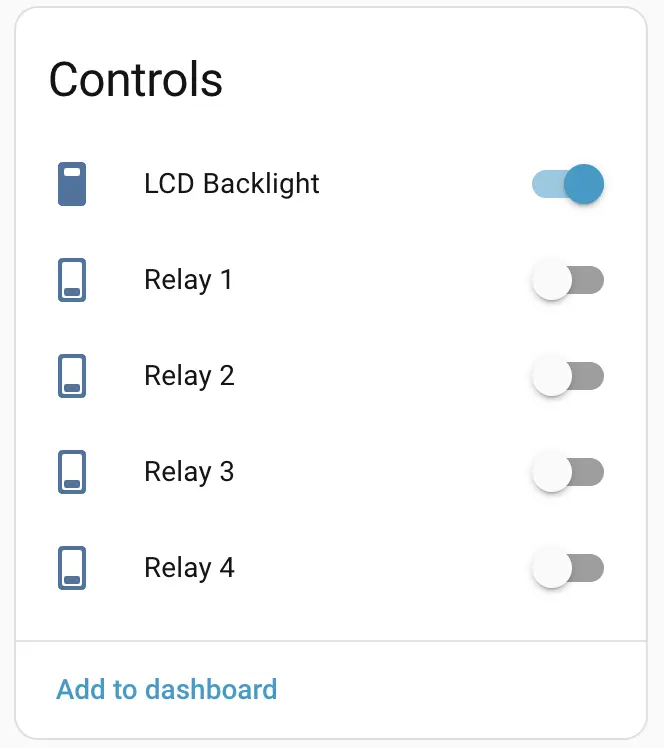This screenshot has width=664, height=748.
Task: Enable the Relay 1 switch
Action: click(568, 280)
